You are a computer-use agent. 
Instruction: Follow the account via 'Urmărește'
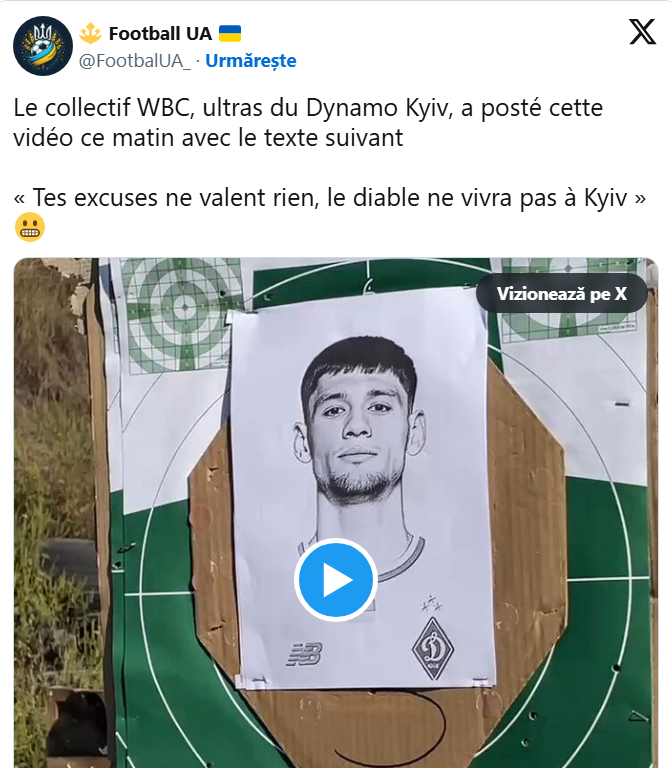point(251,61)
